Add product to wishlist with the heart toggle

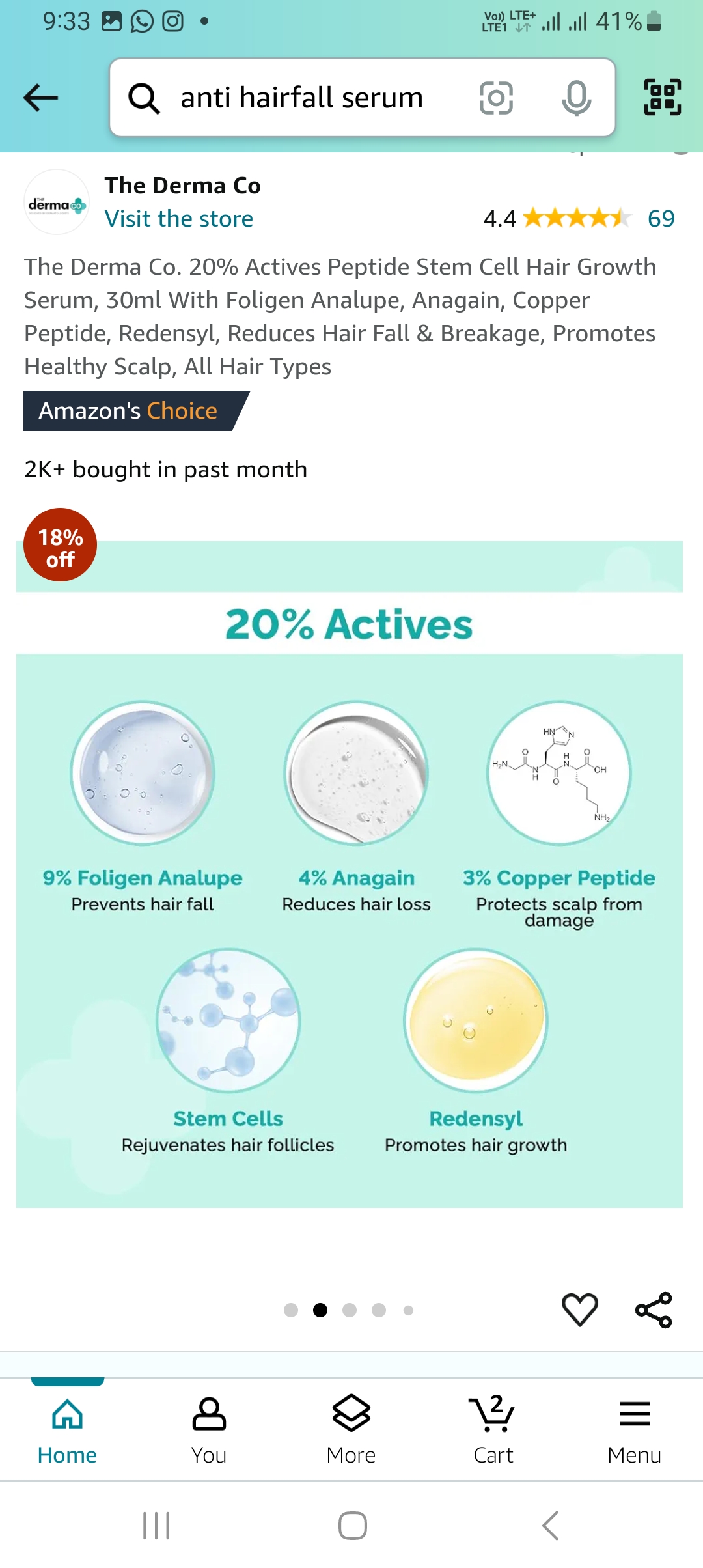click(580, 1309)
